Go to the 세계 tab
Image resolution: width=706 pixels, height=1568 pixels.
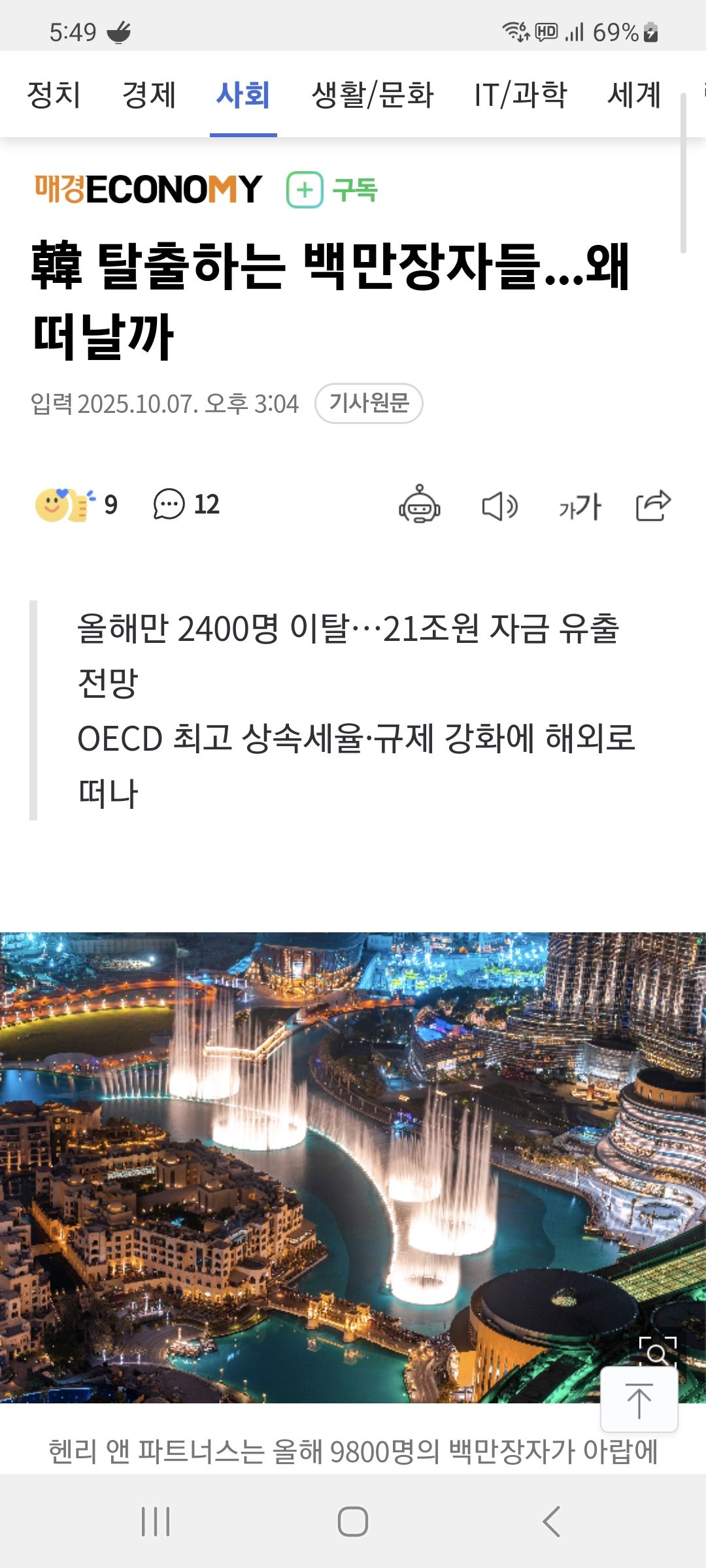tap(634, 95)
